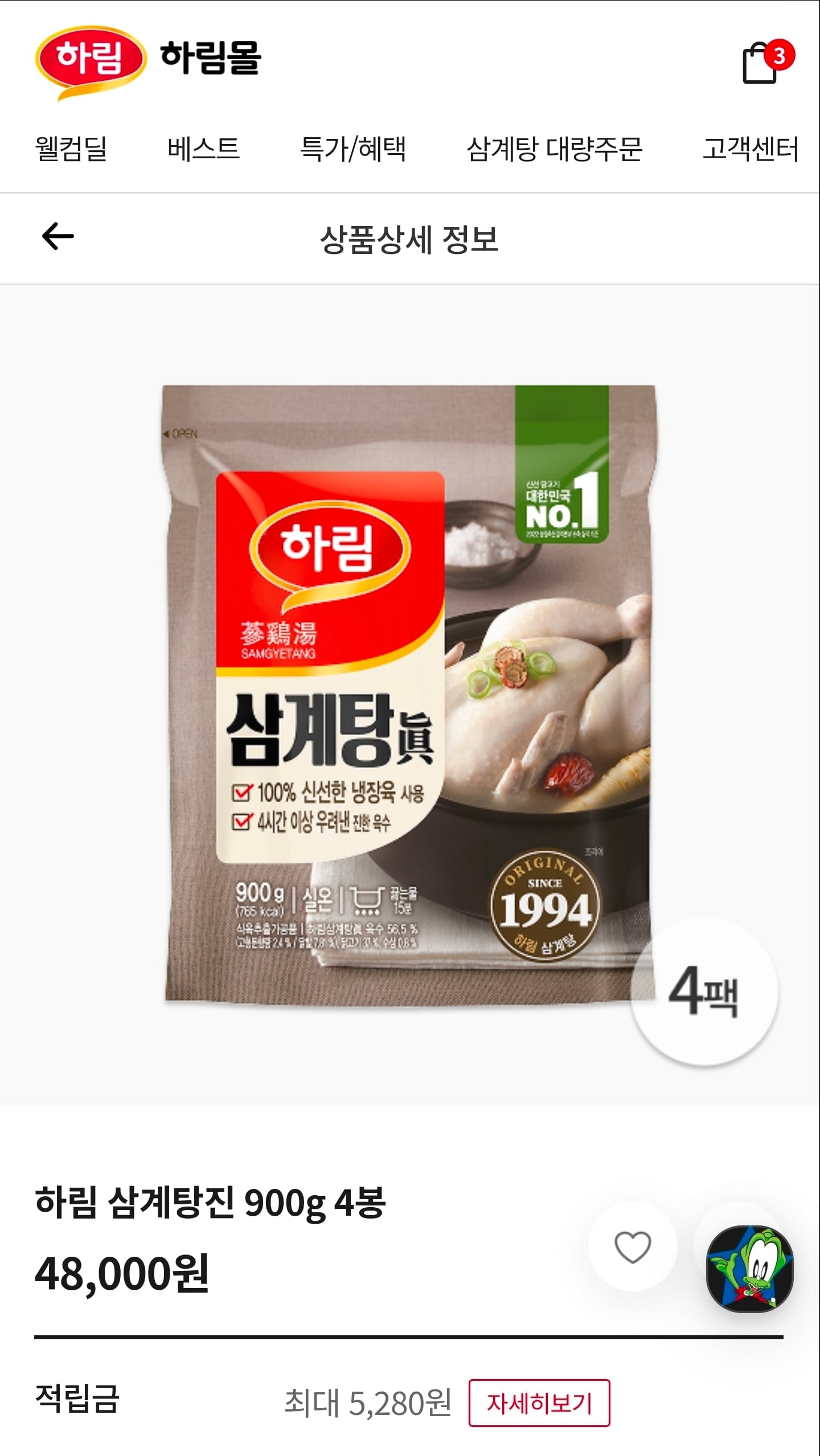Screen dimensions: 820x1456
Task: View the 삼계탕 product image
Action: [x=409, y=696]
